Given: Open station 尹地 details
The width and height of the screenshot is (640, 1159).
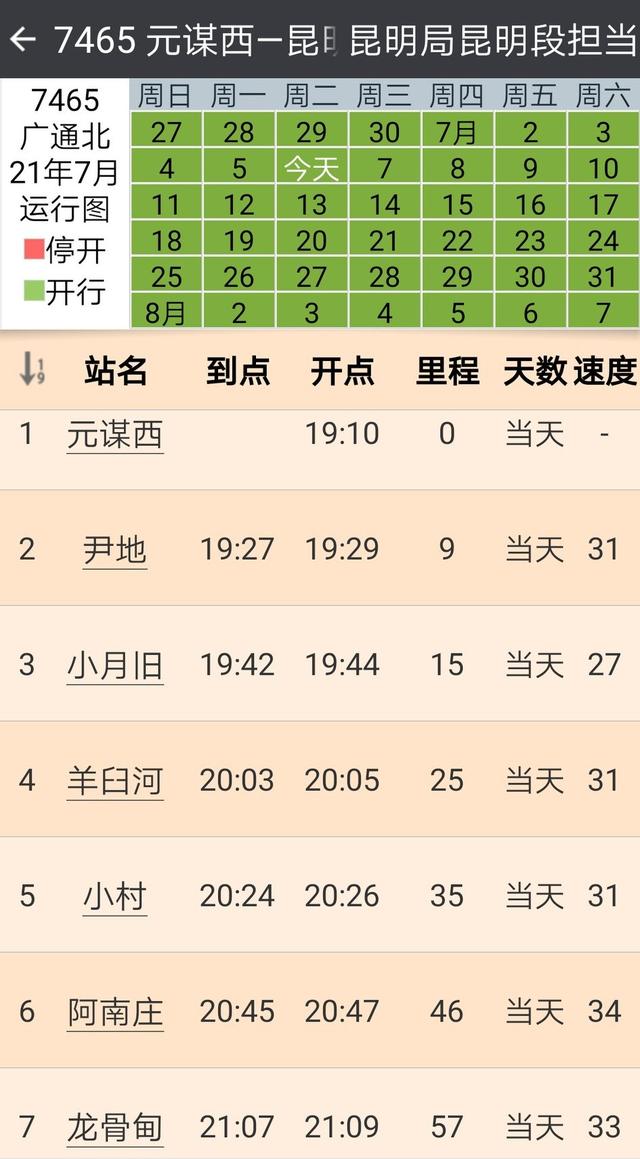Looking at the screenshot, I should tap(115, 550).
